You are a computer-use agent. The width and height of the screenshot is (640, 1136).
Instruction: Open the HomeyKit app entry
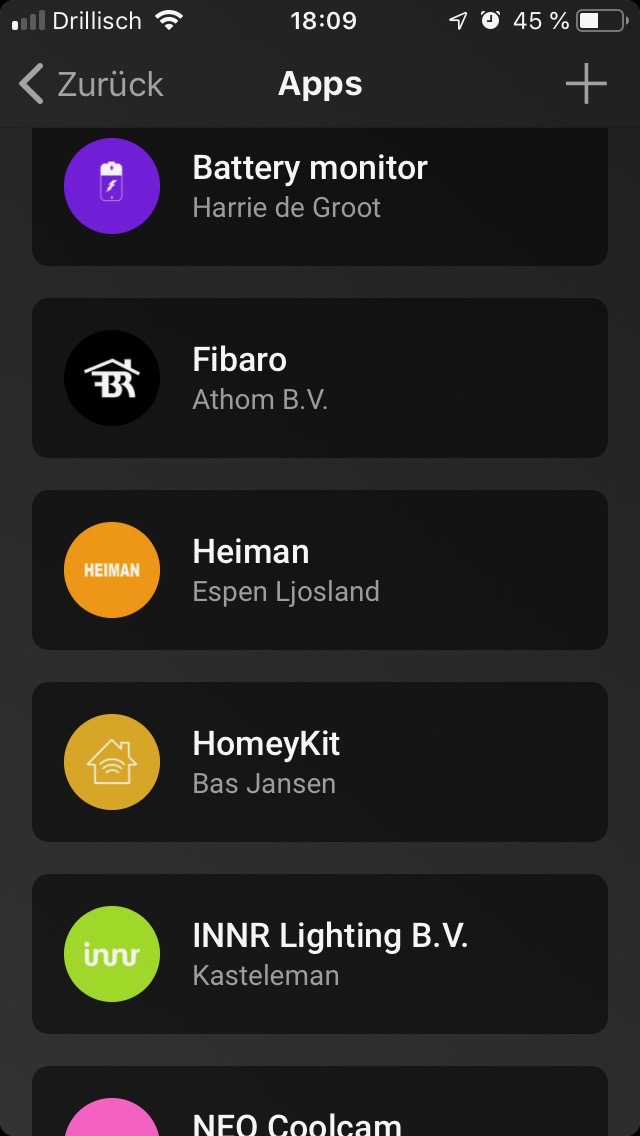pyautogui.click(x=320, y=762)
